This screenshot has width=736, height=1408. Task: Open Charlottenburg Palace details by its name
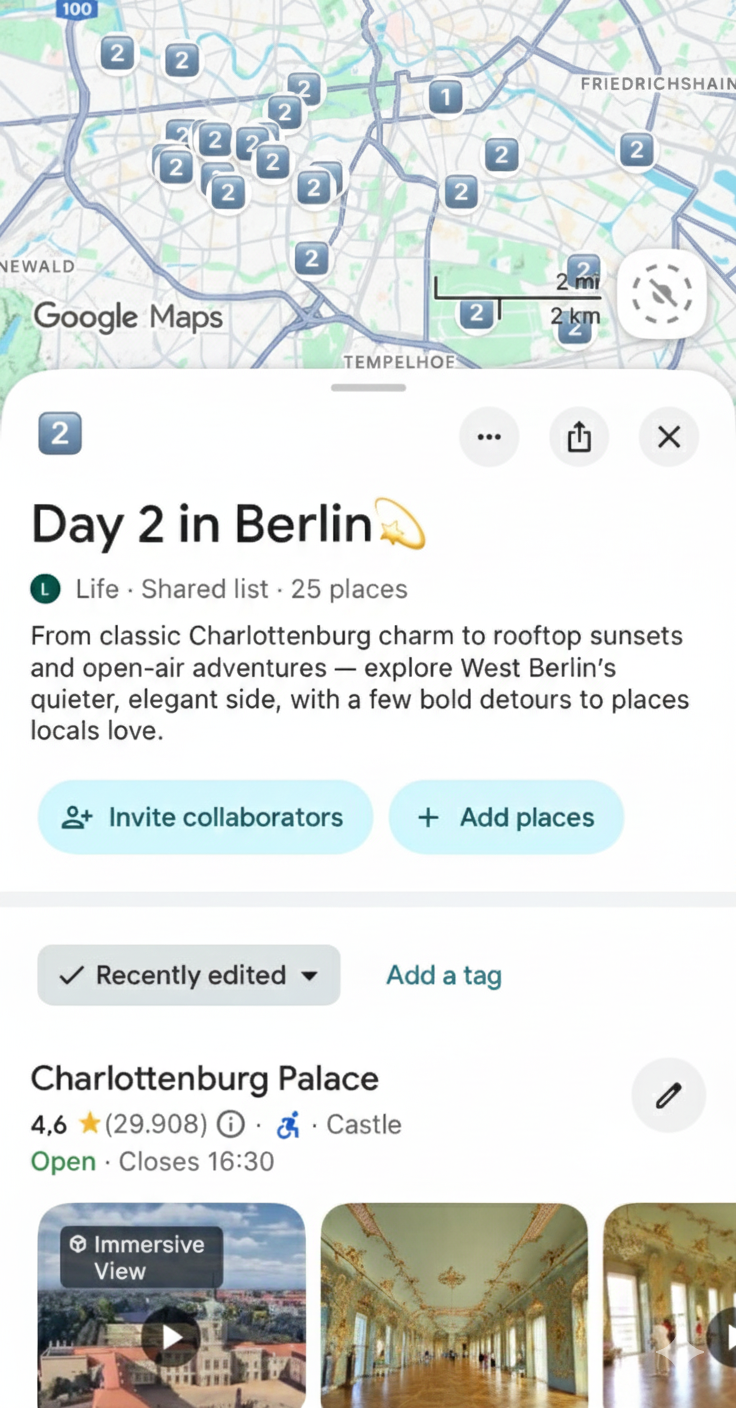[x=204, y=1078]
